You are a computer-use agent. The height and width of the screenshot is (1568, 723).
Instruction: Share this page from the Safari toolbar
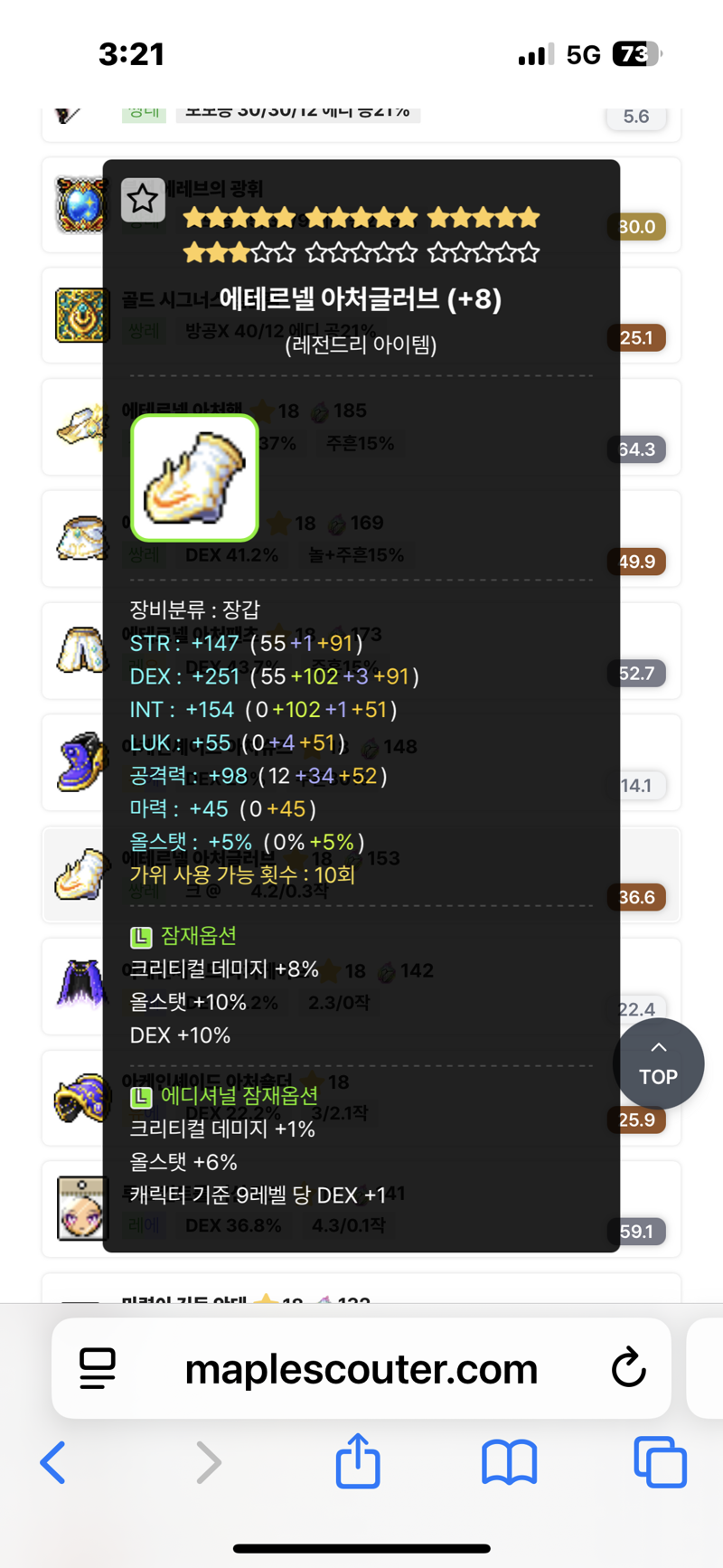pyautogui.click(x=358, y=1459)
